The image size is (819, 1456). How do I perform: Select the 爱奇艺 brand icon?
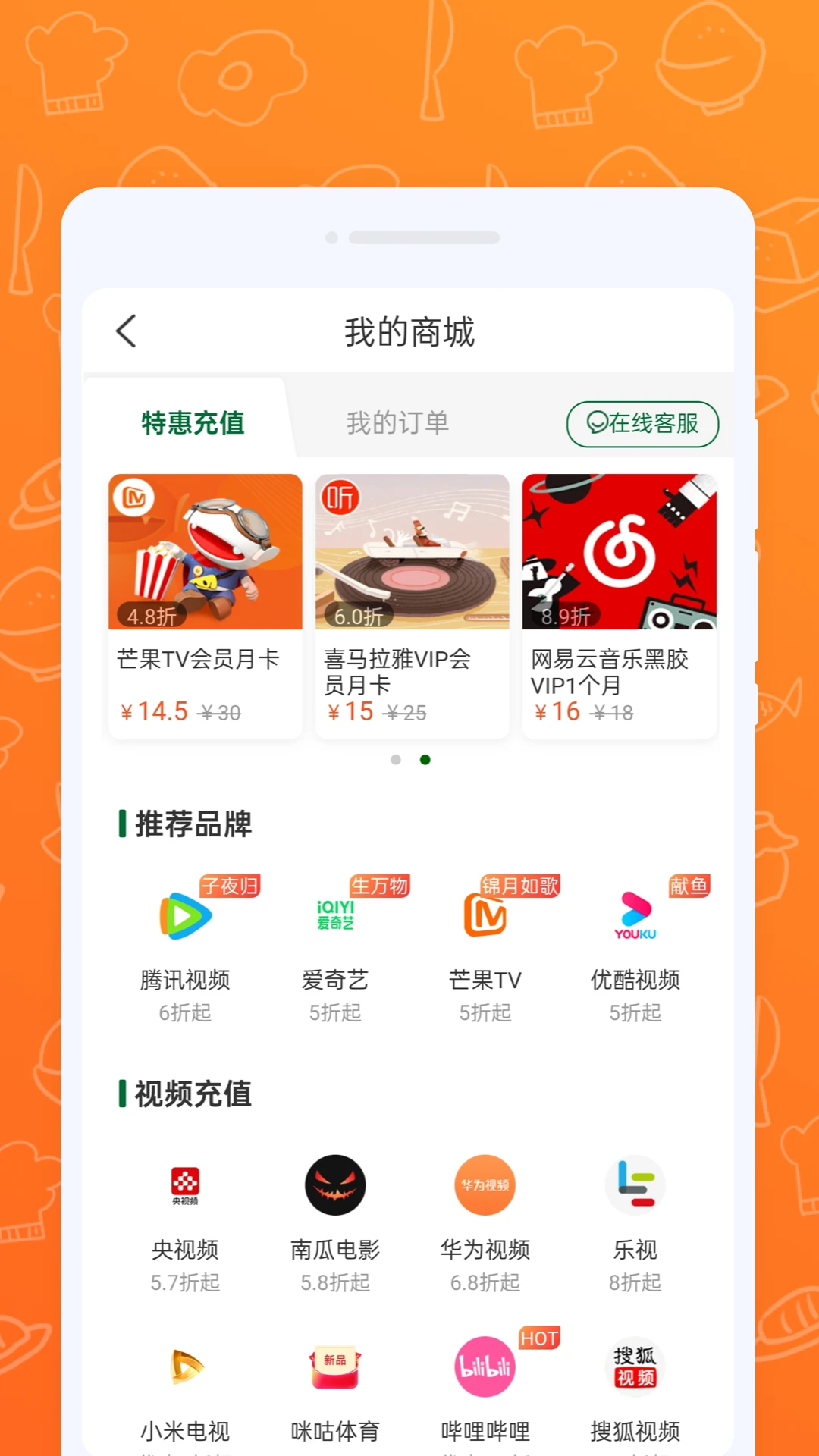[334, 914]
